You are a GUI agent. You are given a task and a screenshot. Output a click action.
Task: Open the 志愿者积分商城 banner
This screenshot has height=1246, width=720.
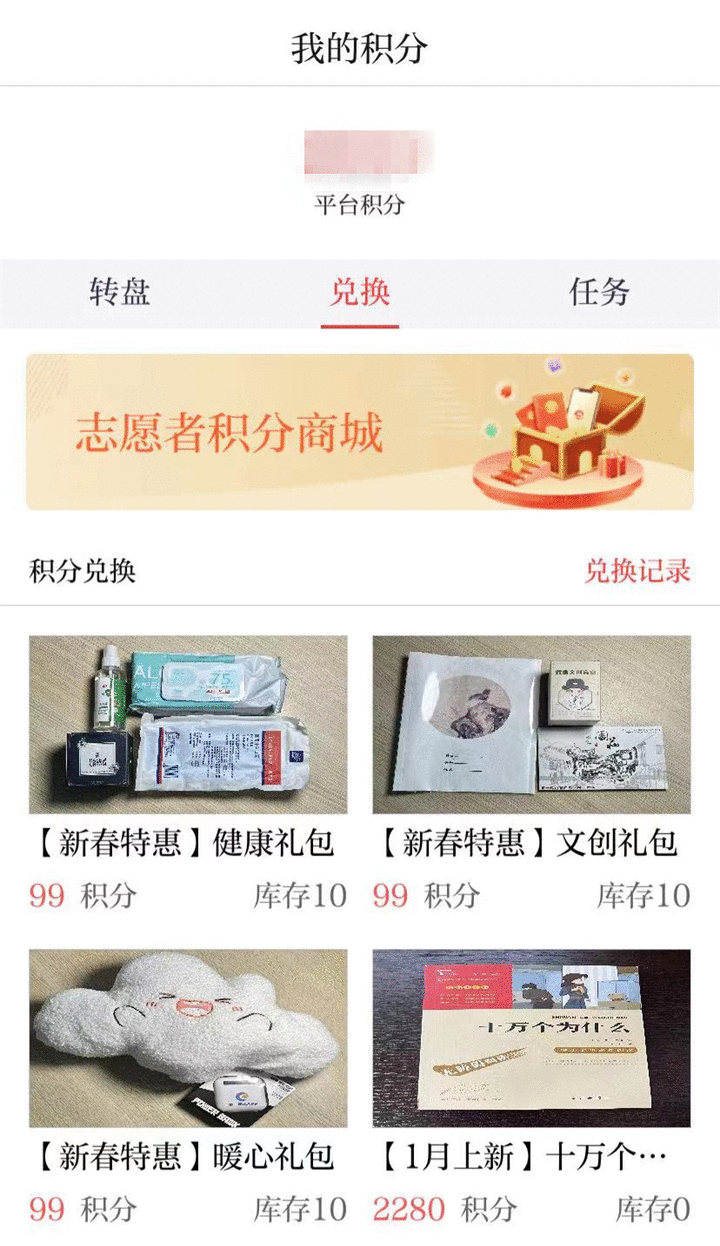(x=360, y=432)
